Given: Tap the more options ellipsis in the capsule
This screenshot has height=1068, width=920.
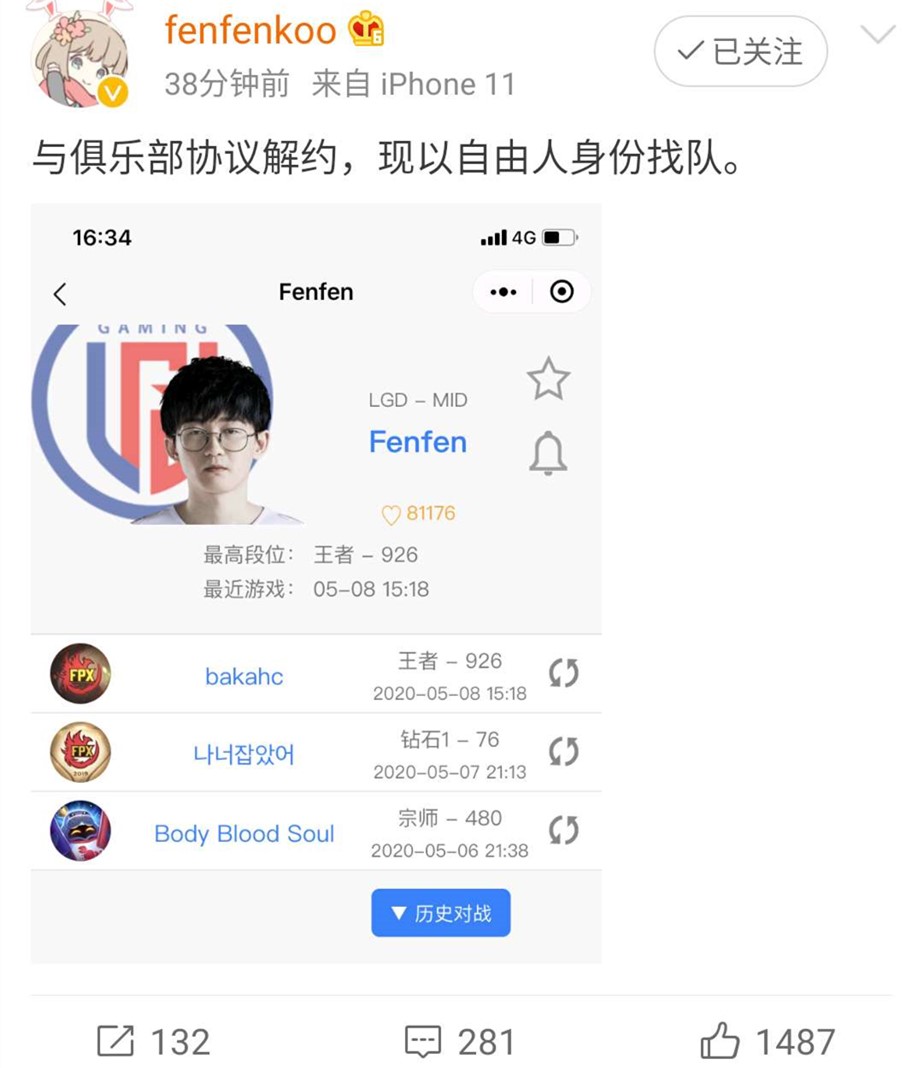Looking at the screenshot, I should pos(503,292).
